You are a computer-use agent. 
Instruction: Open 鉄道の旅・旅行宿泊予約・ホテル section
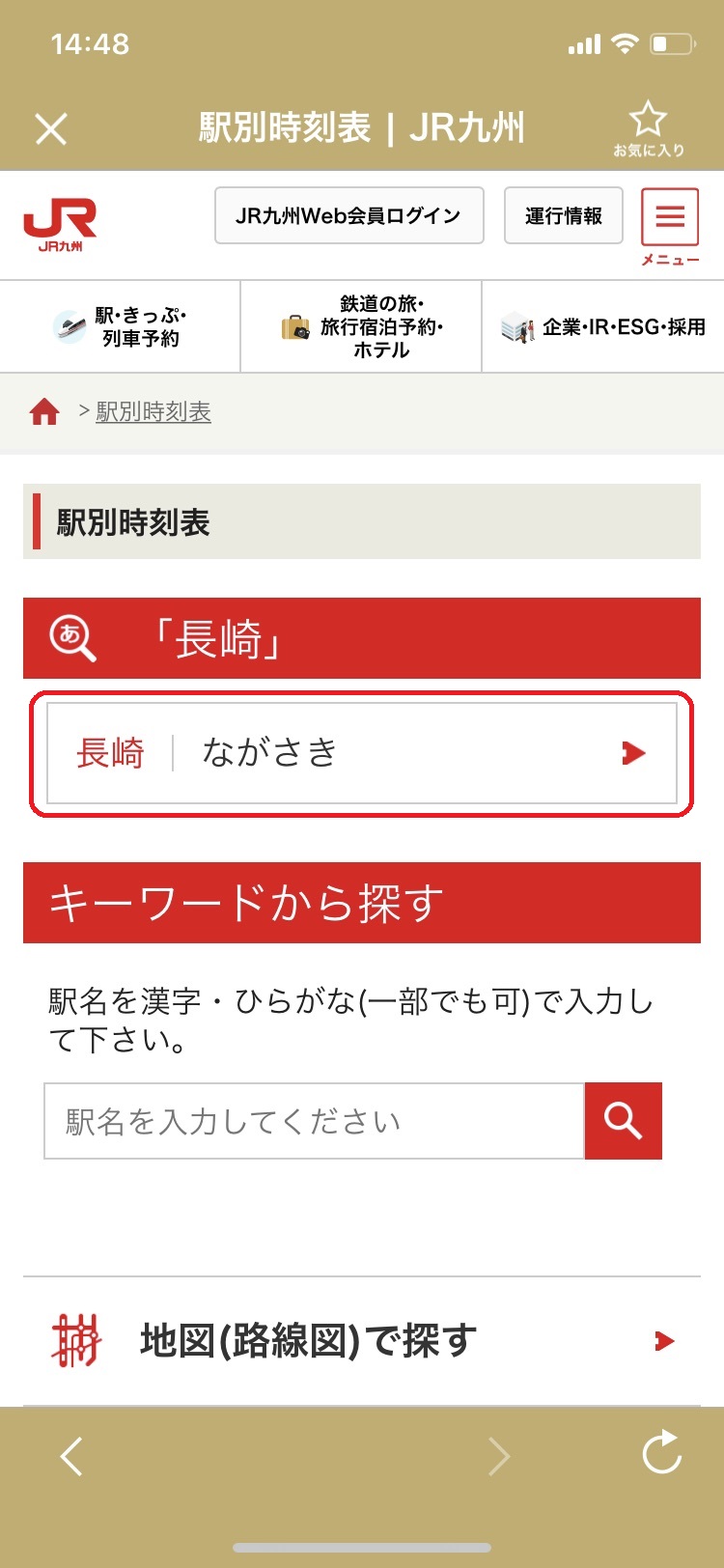[x=362, y=327]
